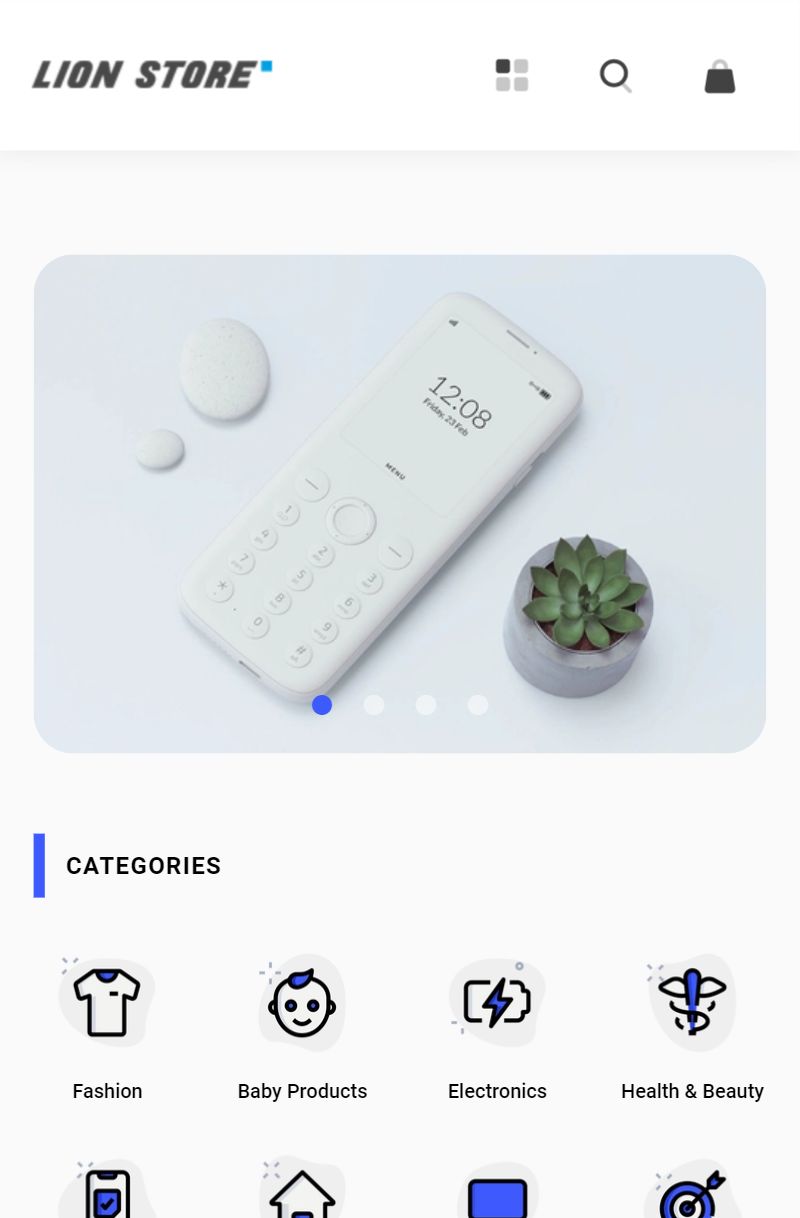Select the Electronics category

497,1025
